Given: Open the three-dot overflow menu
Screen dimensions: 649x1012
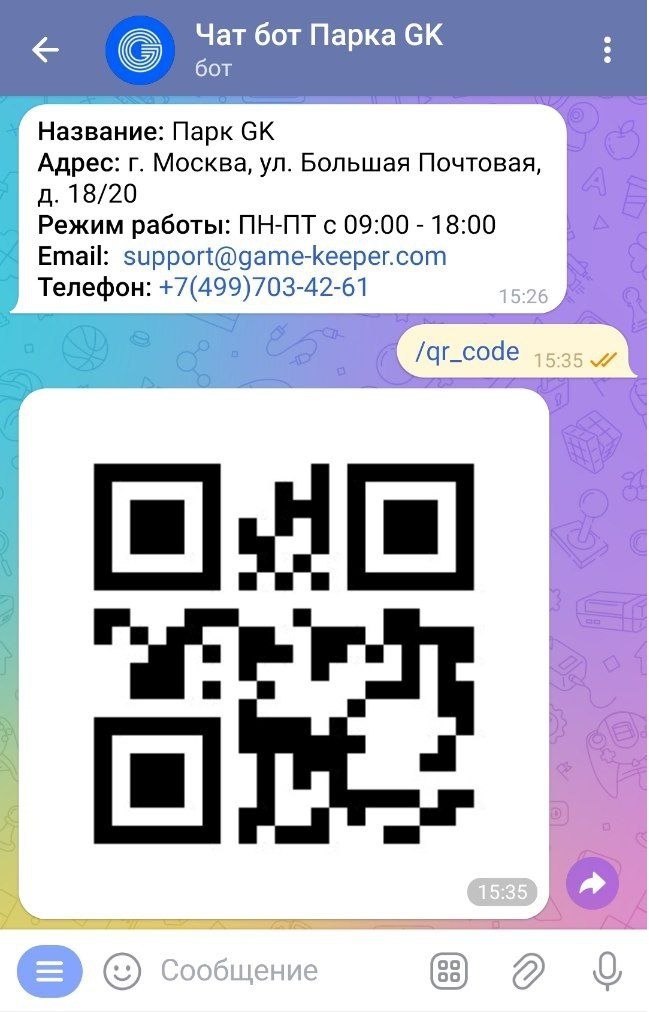Looking at the screenshot, I should coord(609,51).
